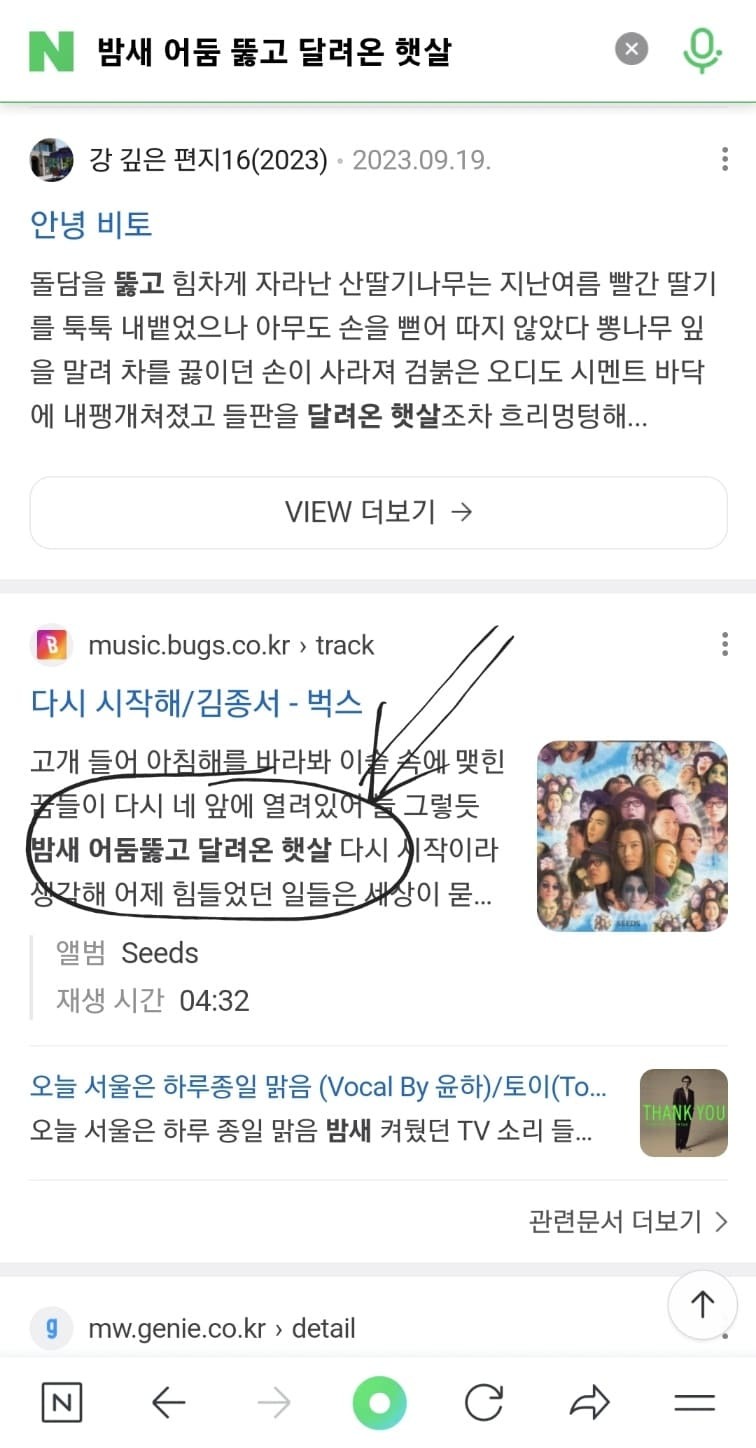Tap VIEW 더보기 to see more posts
The height and width of the screenshot is (1448, 756).
point(378,512)
